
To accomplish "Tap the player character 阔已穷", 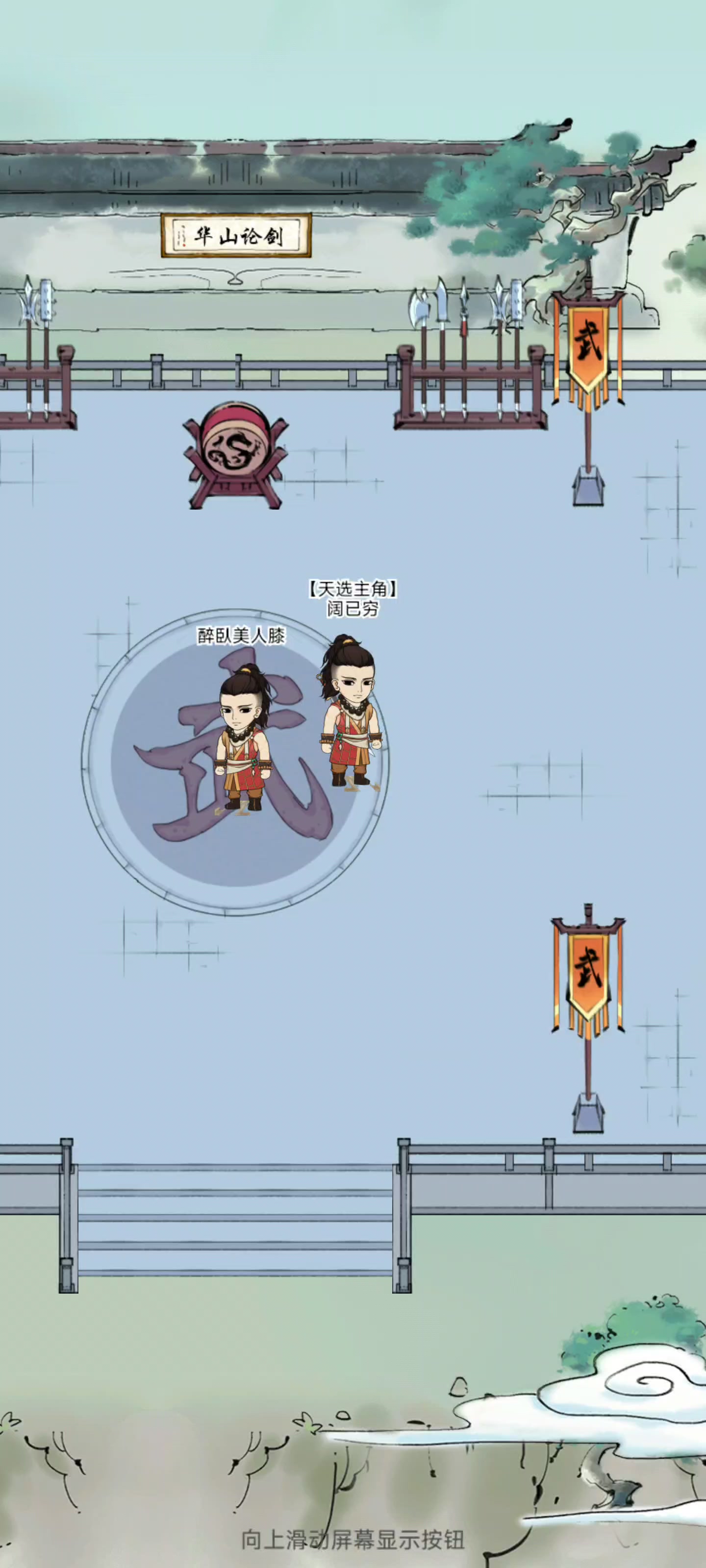I will pos(352,711).
